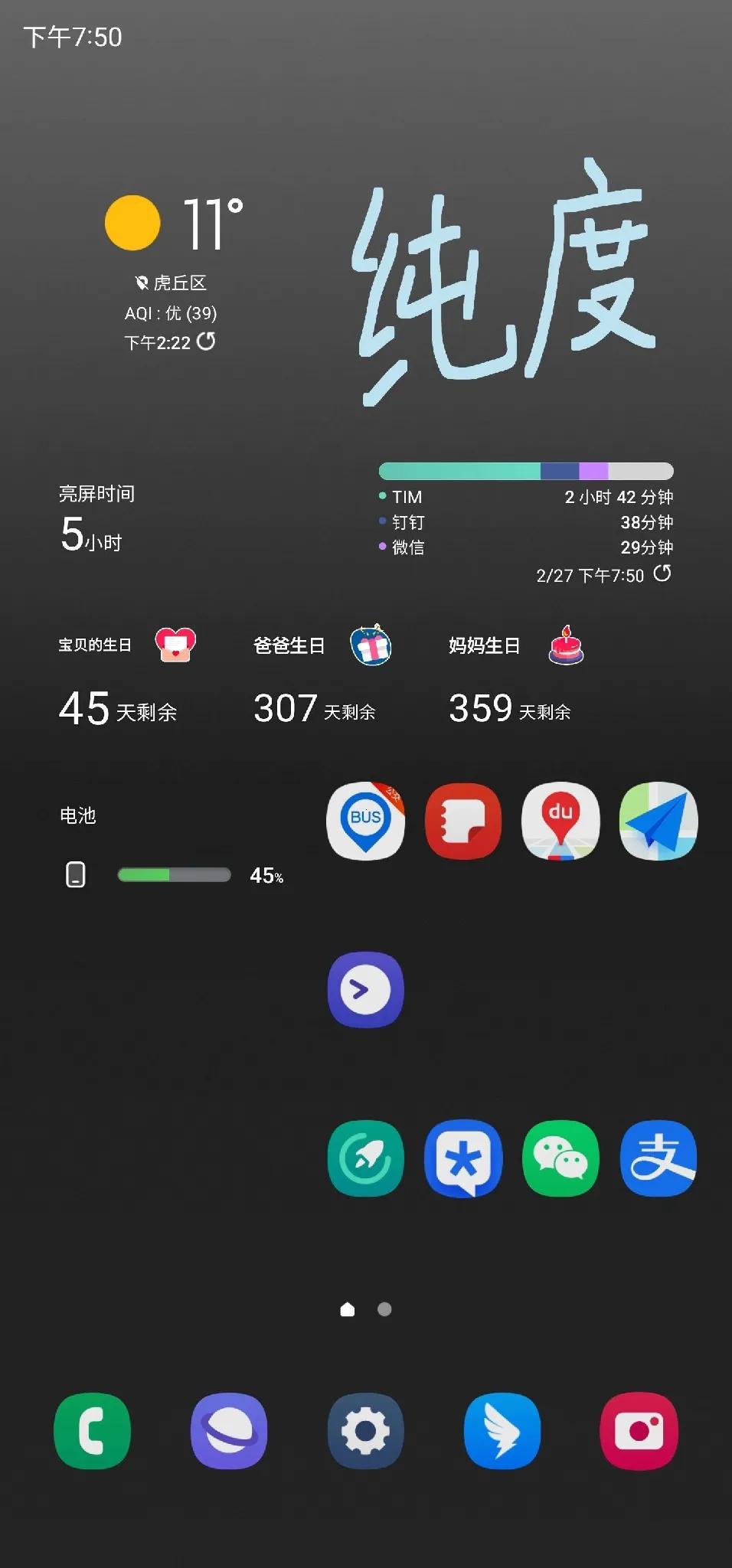Image resolution: width=732 pixels, height=1568 pixels.
Task: Open the TIM app
Action: [463, 1158]
